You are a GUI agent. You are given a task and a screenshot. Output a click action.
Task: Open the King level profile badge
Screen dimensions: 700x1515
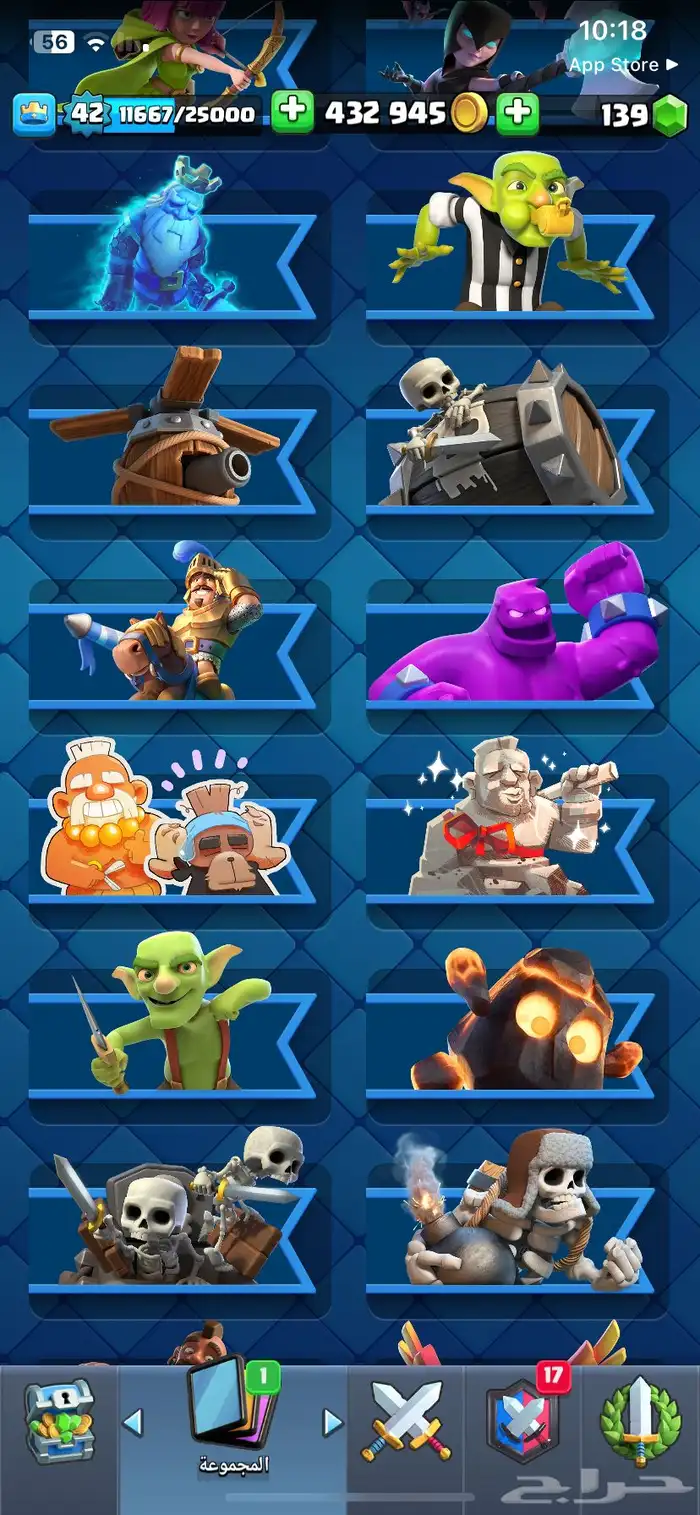point(34,114)
